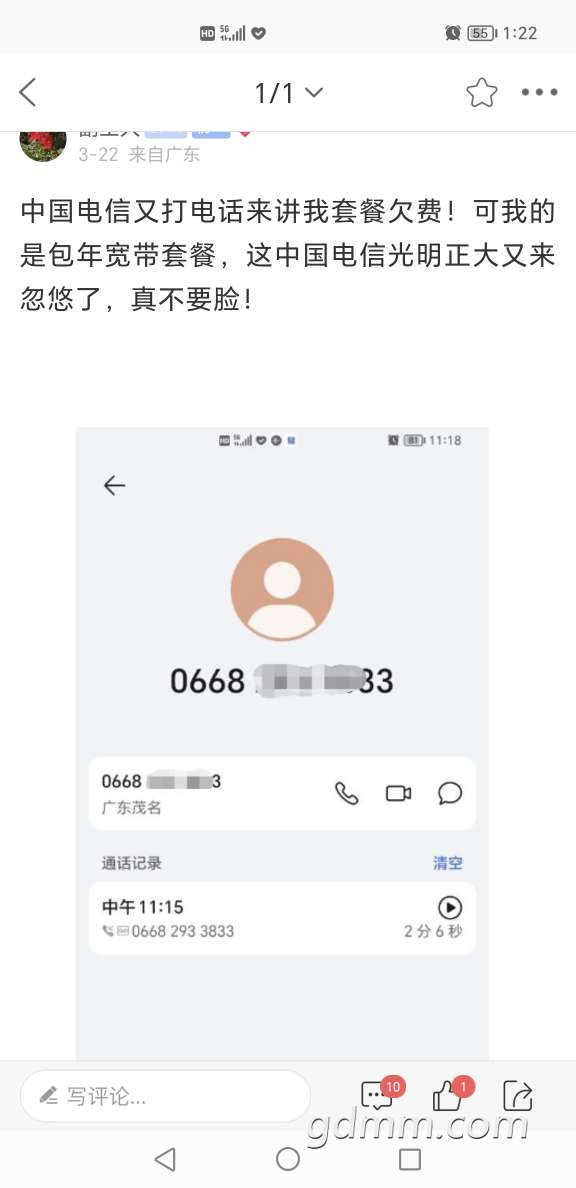Tap the system home button
This screenshot has width=576, height=1188.
tap(288, 1158)
